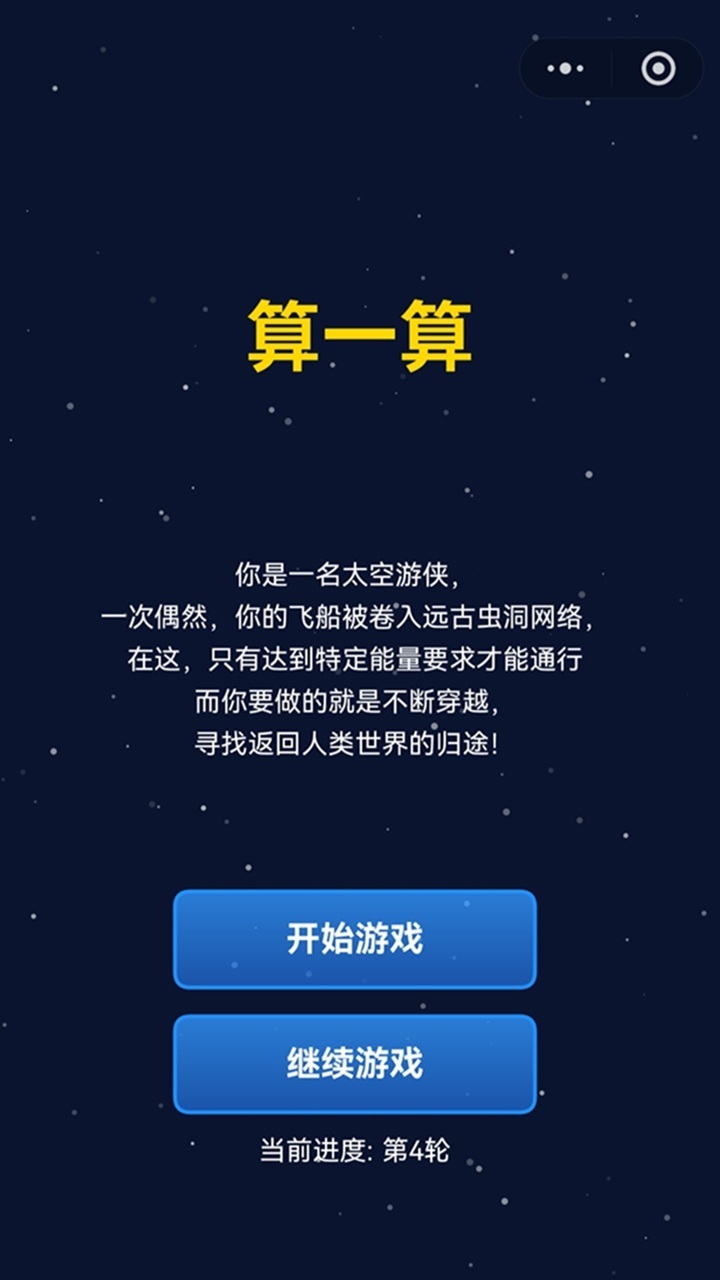Select the wormhole intro paragraph

pyautogui.click(x=358, y=655)
